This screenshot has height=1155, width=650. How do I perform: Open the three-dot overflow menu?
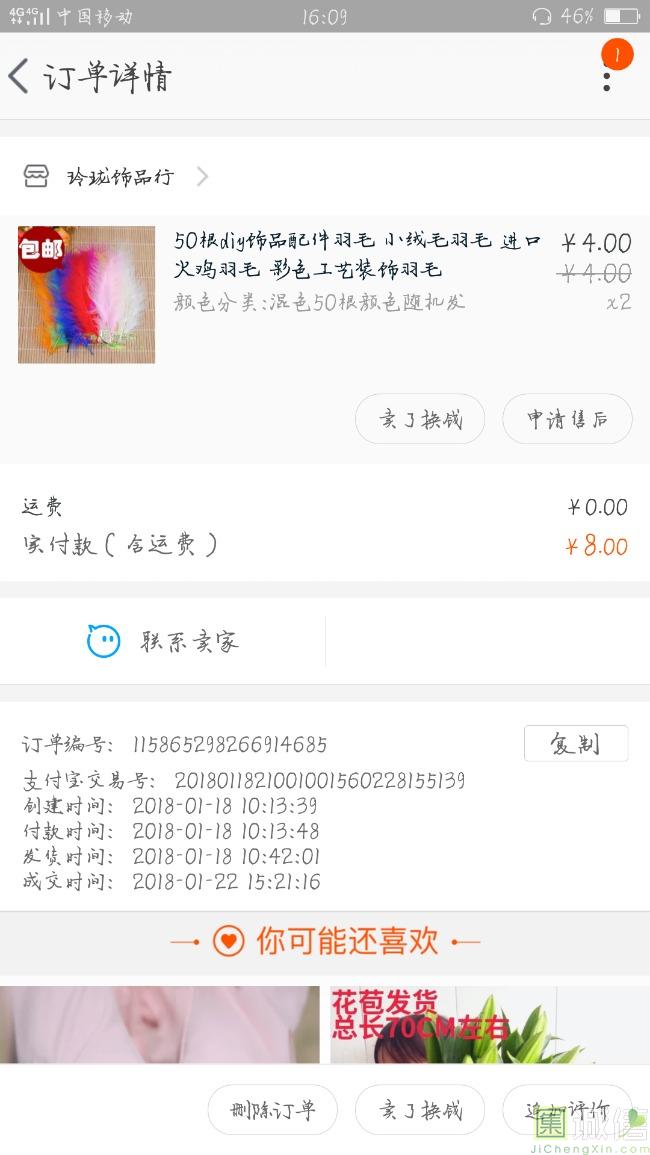(606, 77)
